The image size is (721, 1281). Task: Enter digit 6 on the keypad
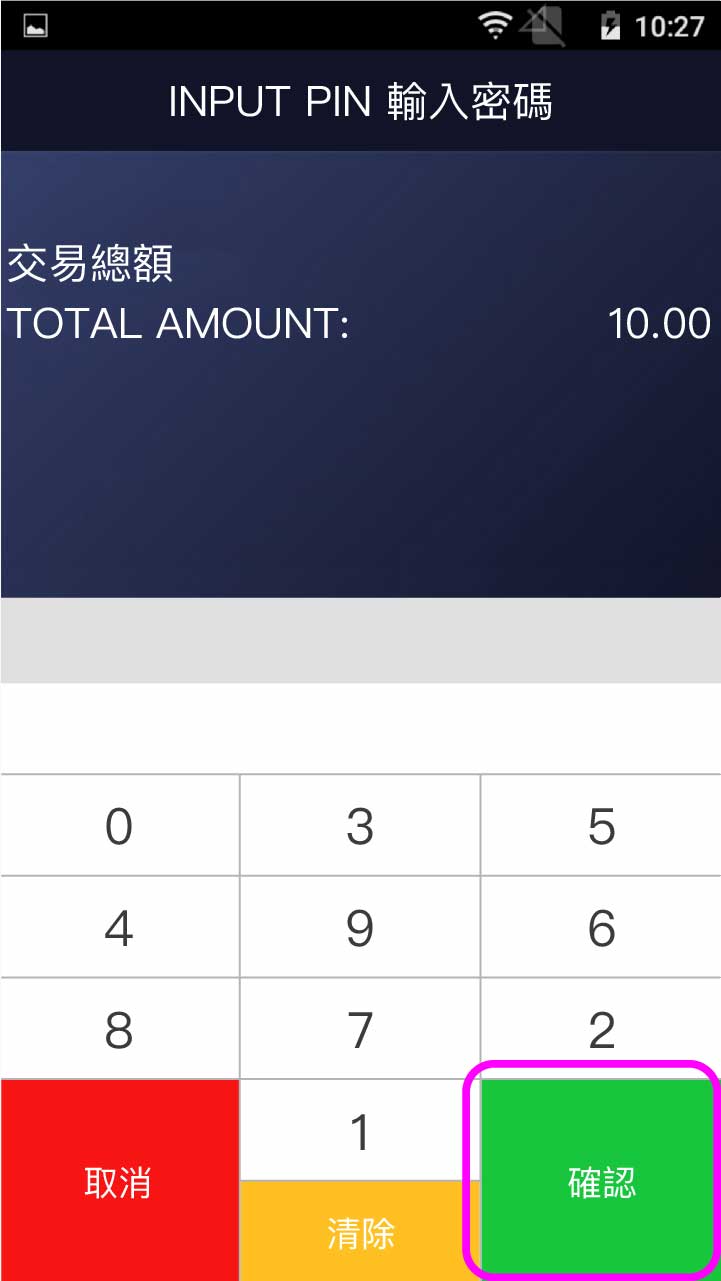pos(601,928)
